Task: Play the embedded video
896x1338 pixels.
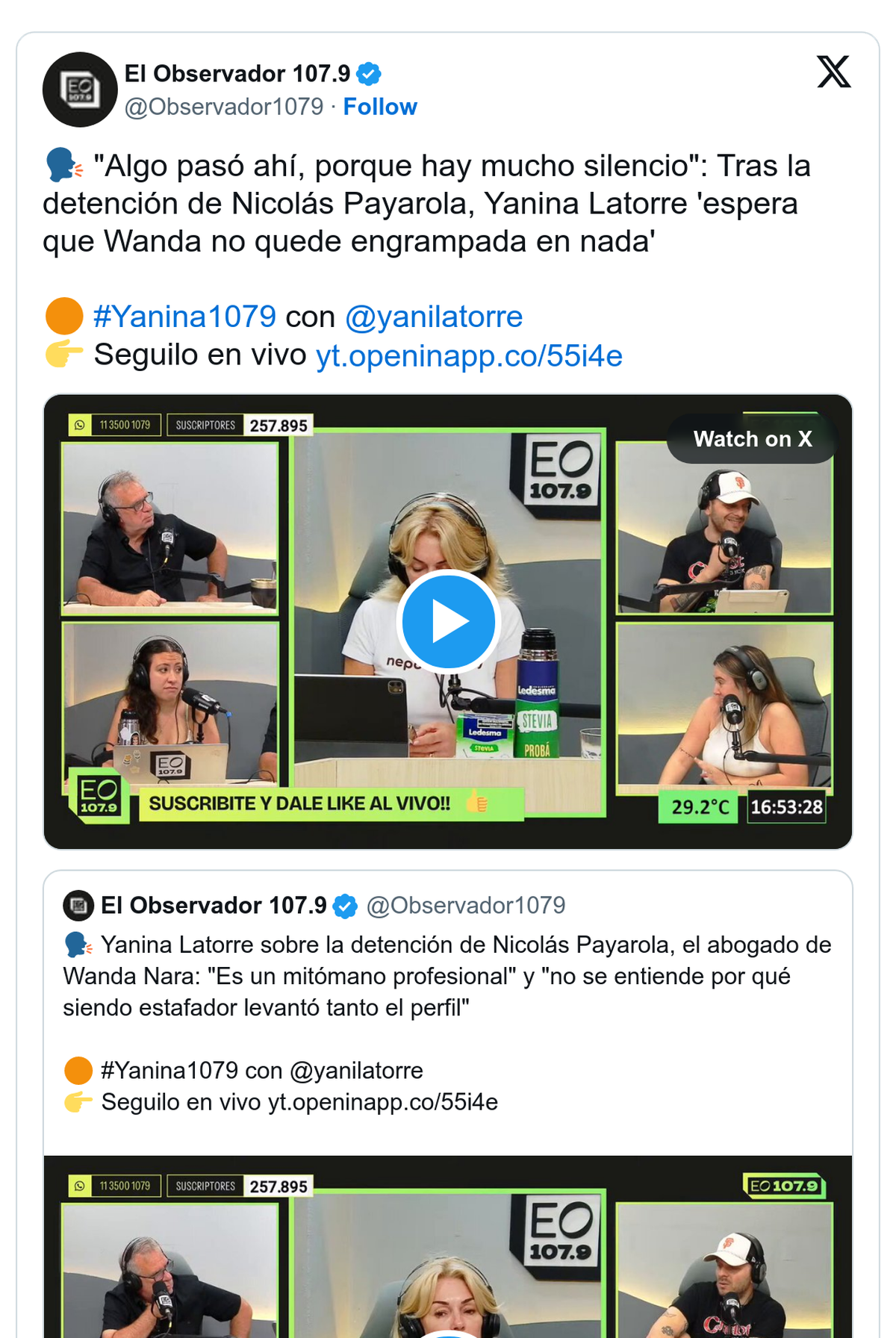Action: pos(448,621)
